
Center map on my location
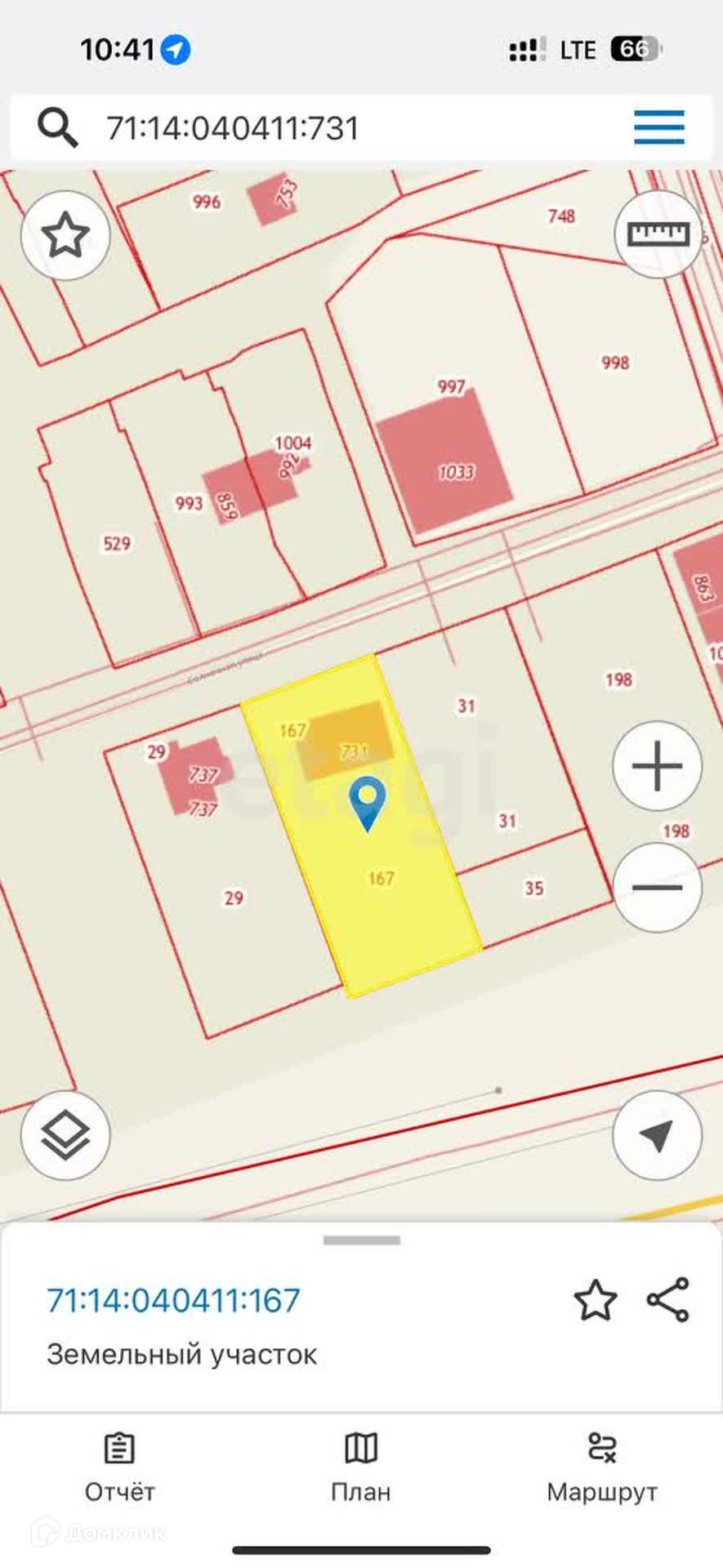point(657,1135)
